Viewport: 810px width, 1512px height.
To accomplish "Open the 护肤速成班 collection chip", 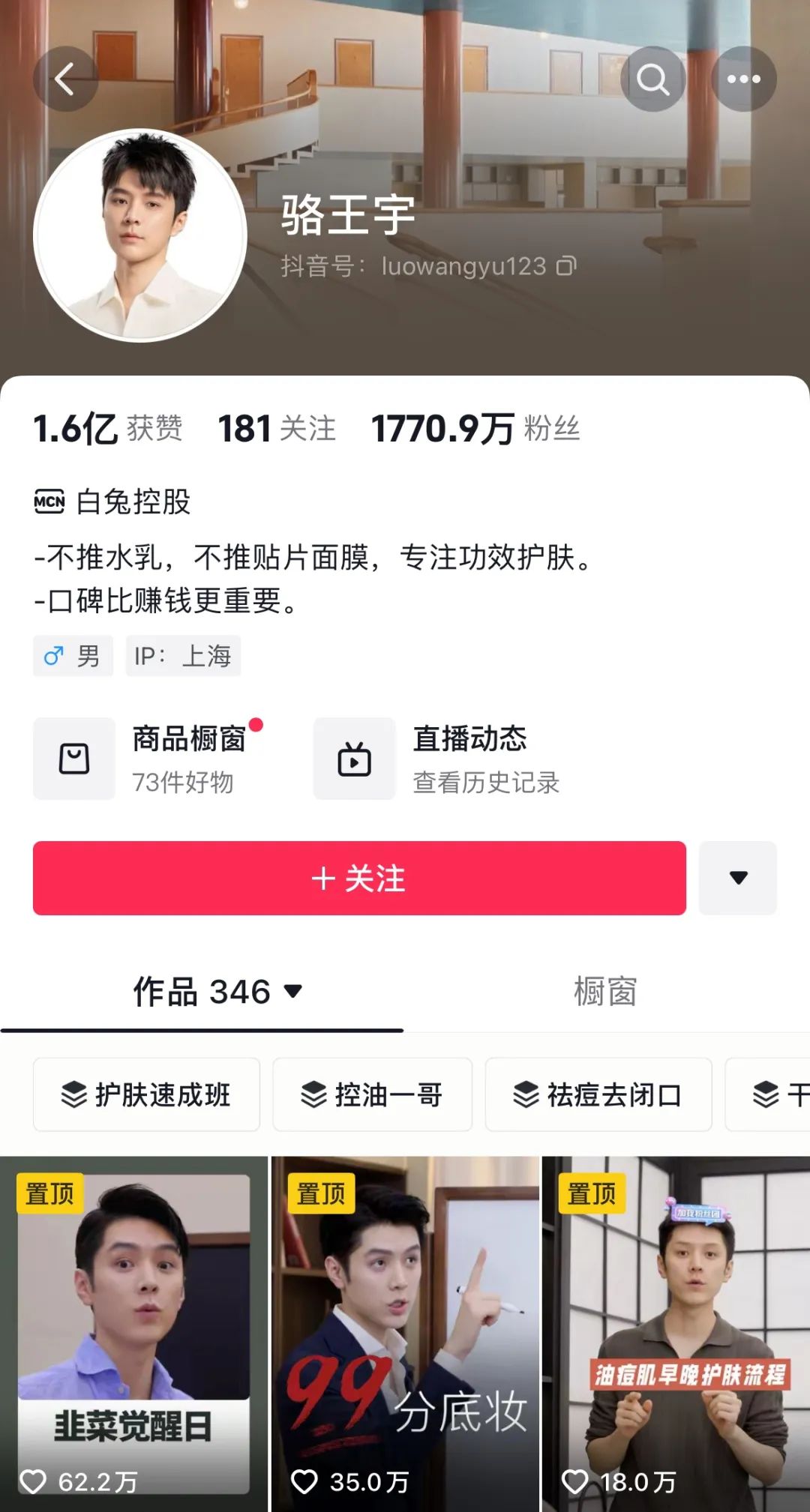I will pyautogui.click(x=146, y=1094).
